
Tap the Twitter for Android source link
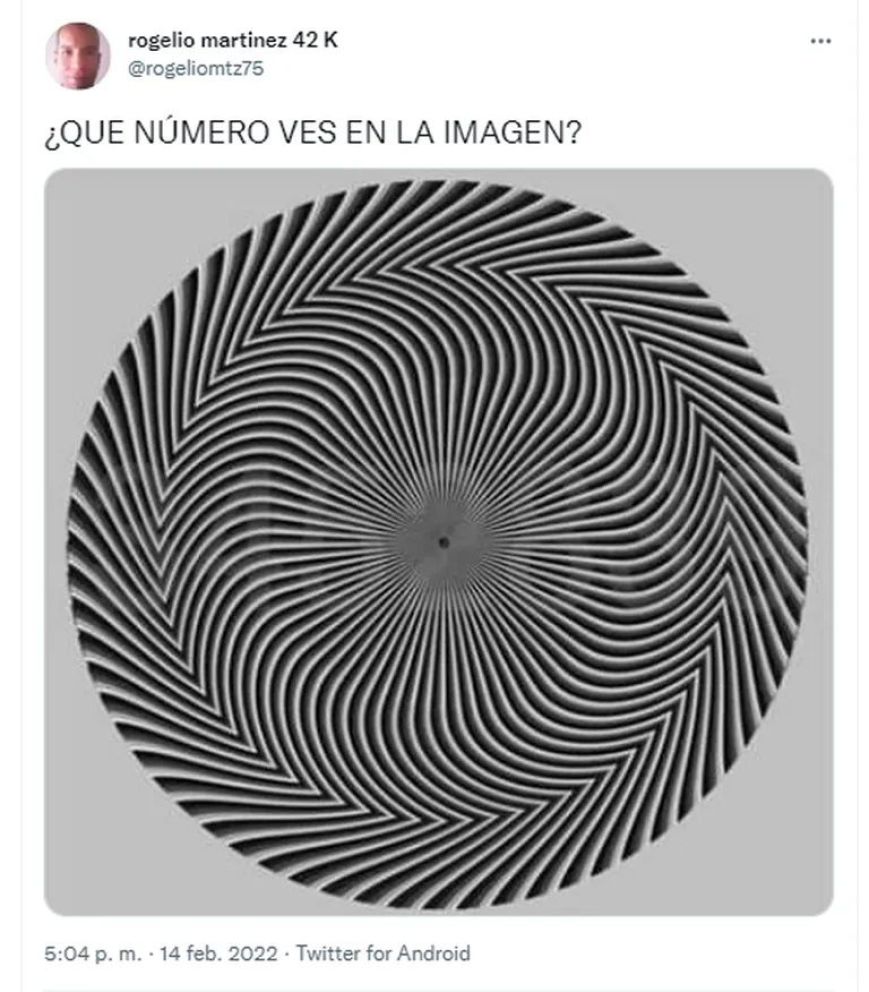point(383,953)
